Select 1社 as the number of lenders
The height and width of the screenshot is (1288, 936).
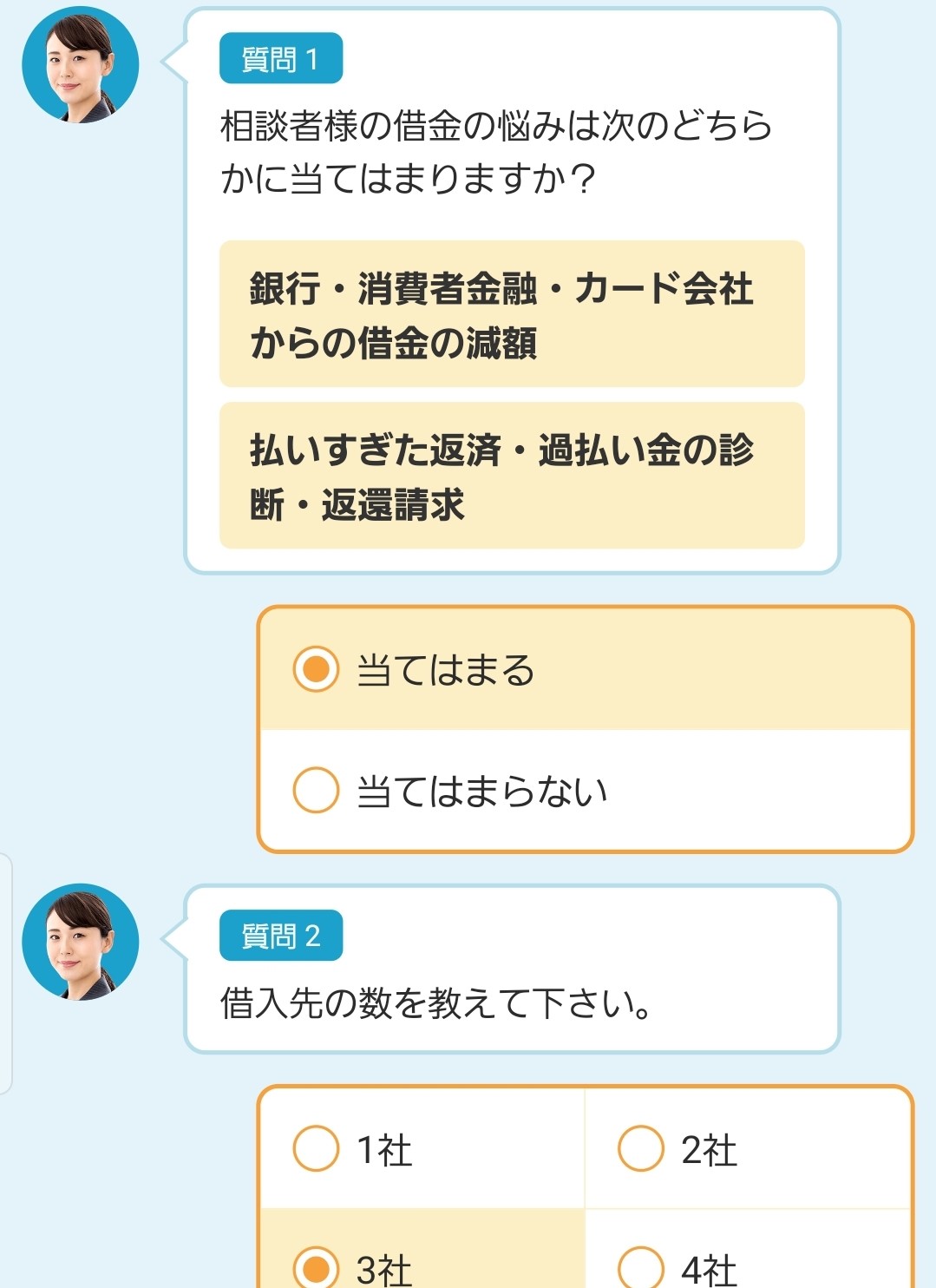[316, 1148]
